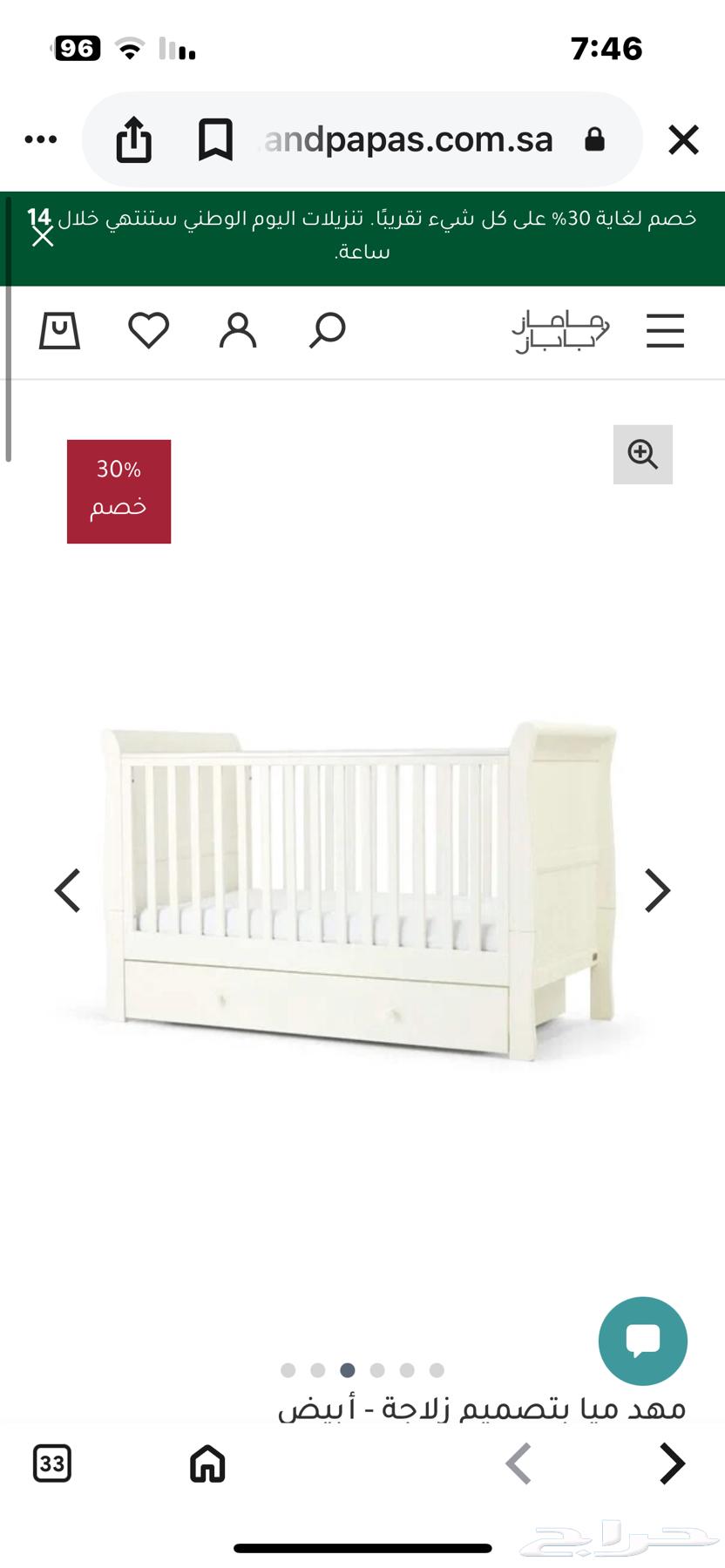Viewport: 725px width, 1568px height.
Task: Zoom into the crib product image
Action: pos(643,455)
